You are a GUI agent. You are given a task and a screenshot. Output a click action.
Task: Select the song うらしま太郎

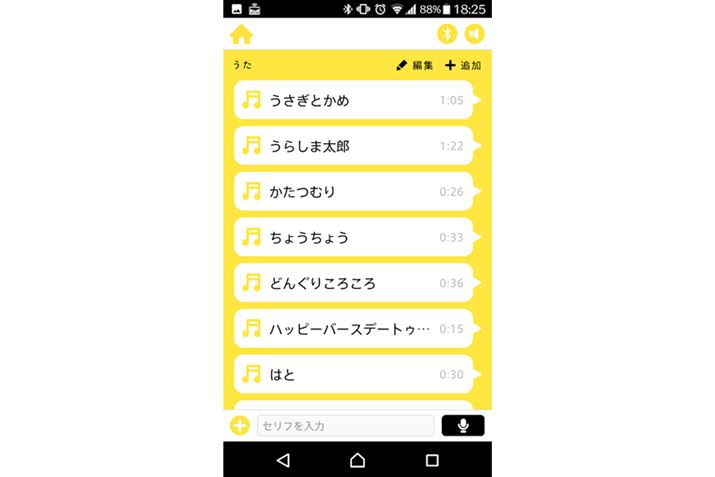click(x=353, y=146)
